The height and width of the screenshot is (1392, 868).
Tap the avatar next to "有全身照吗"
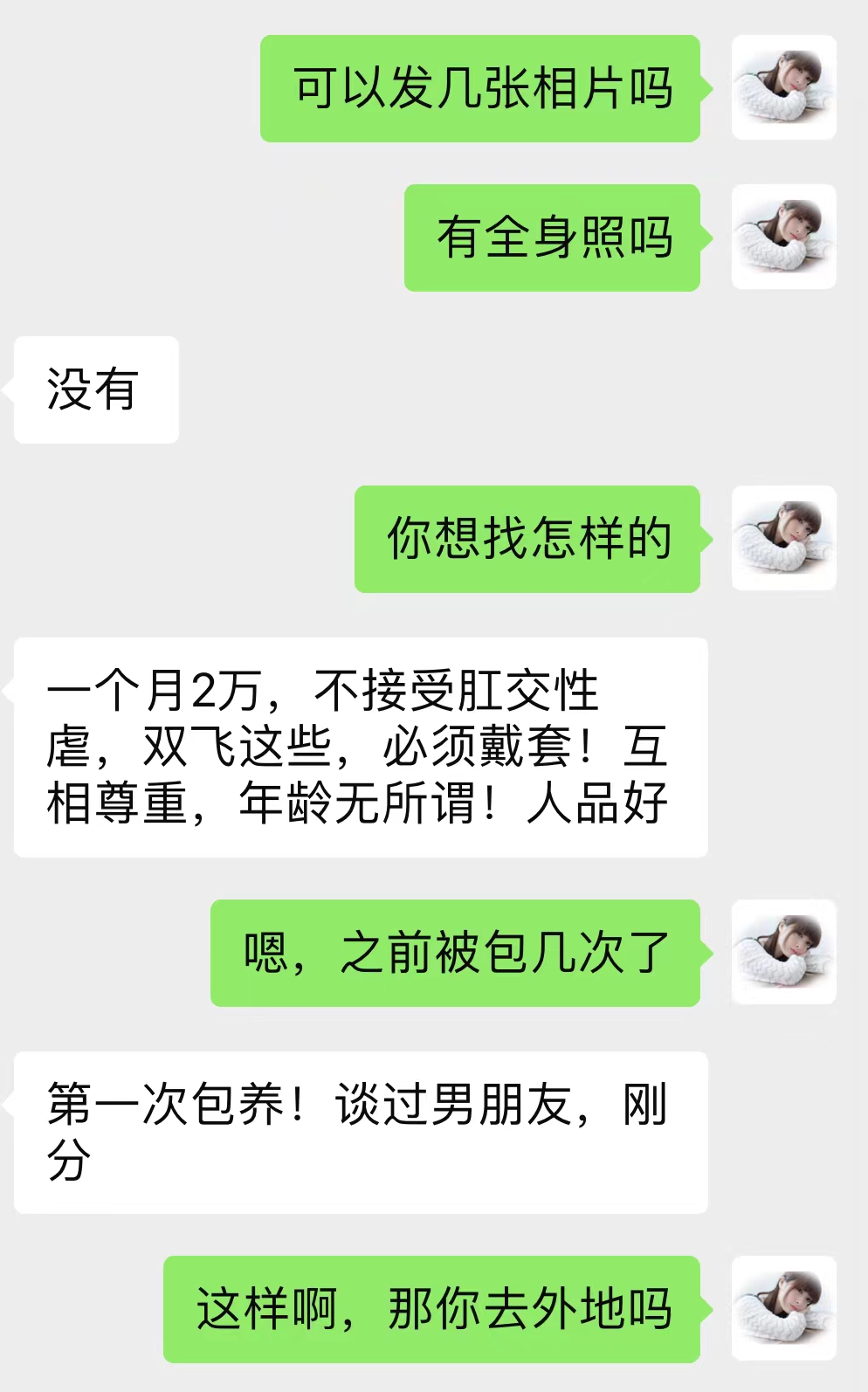pos(783,237)
